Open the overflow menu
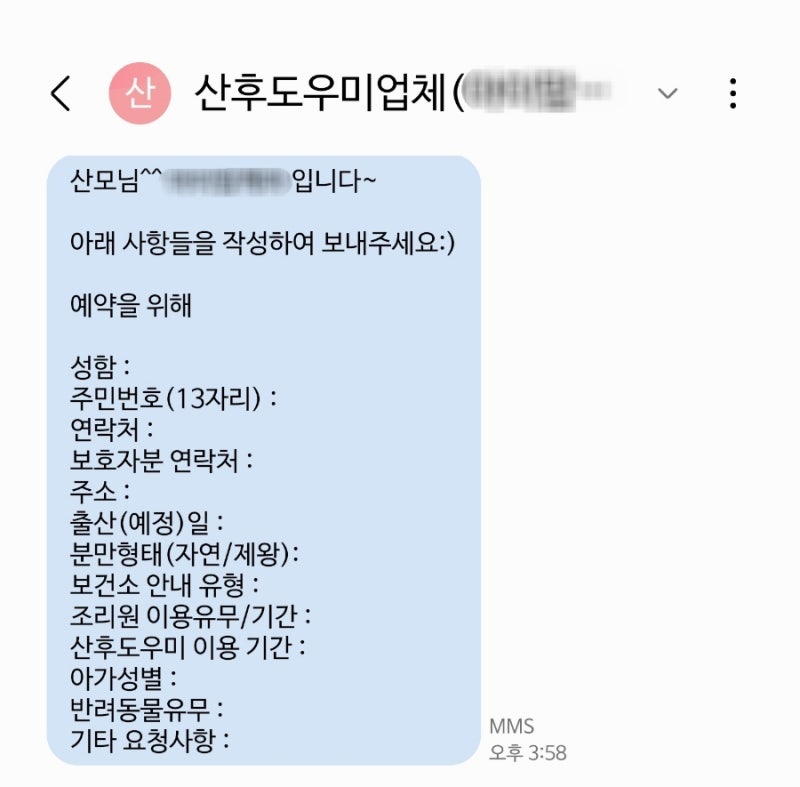800x787 pixels. click(x=734, y=94)
